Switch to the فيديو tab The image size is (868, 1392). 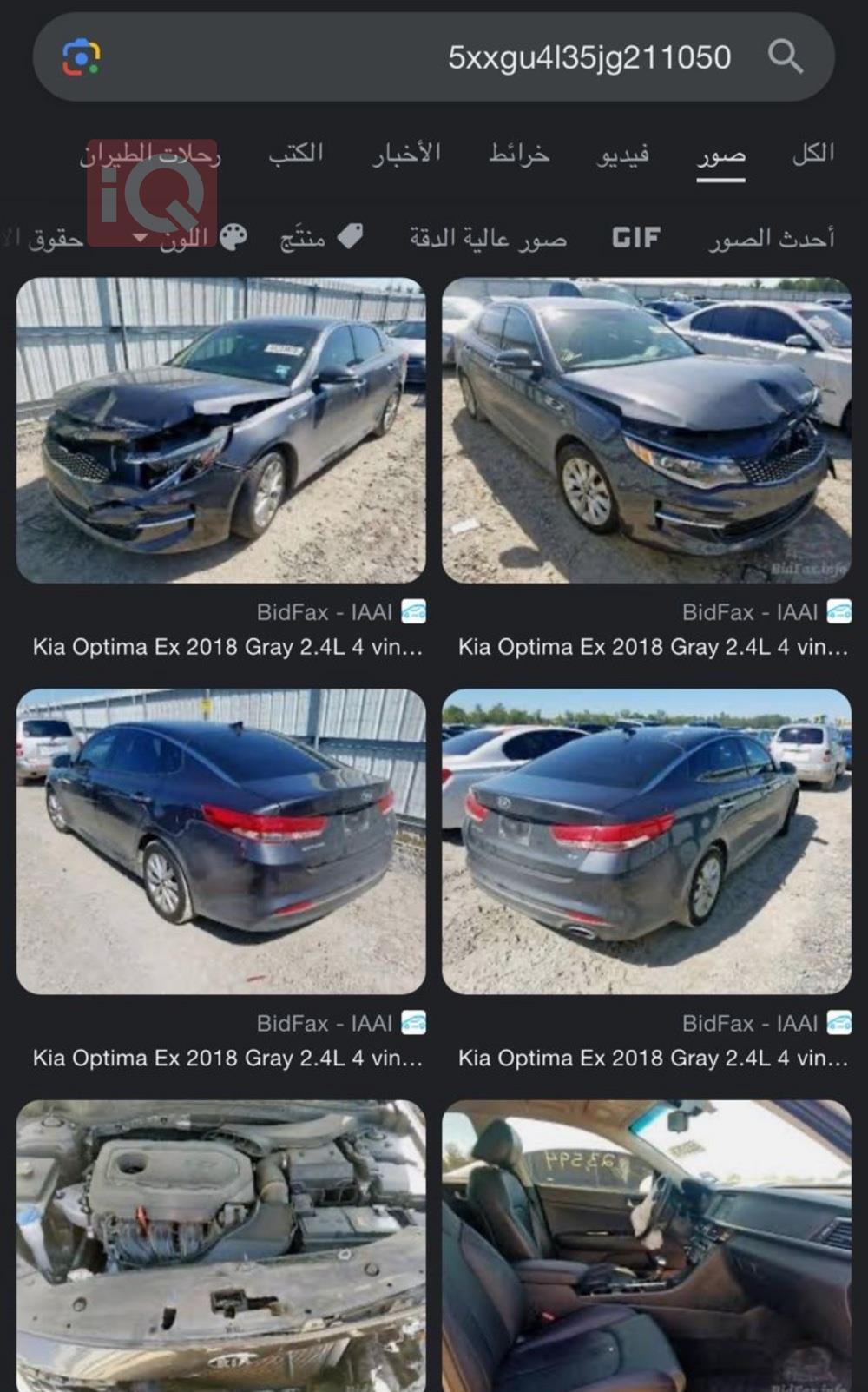(623, 155)
